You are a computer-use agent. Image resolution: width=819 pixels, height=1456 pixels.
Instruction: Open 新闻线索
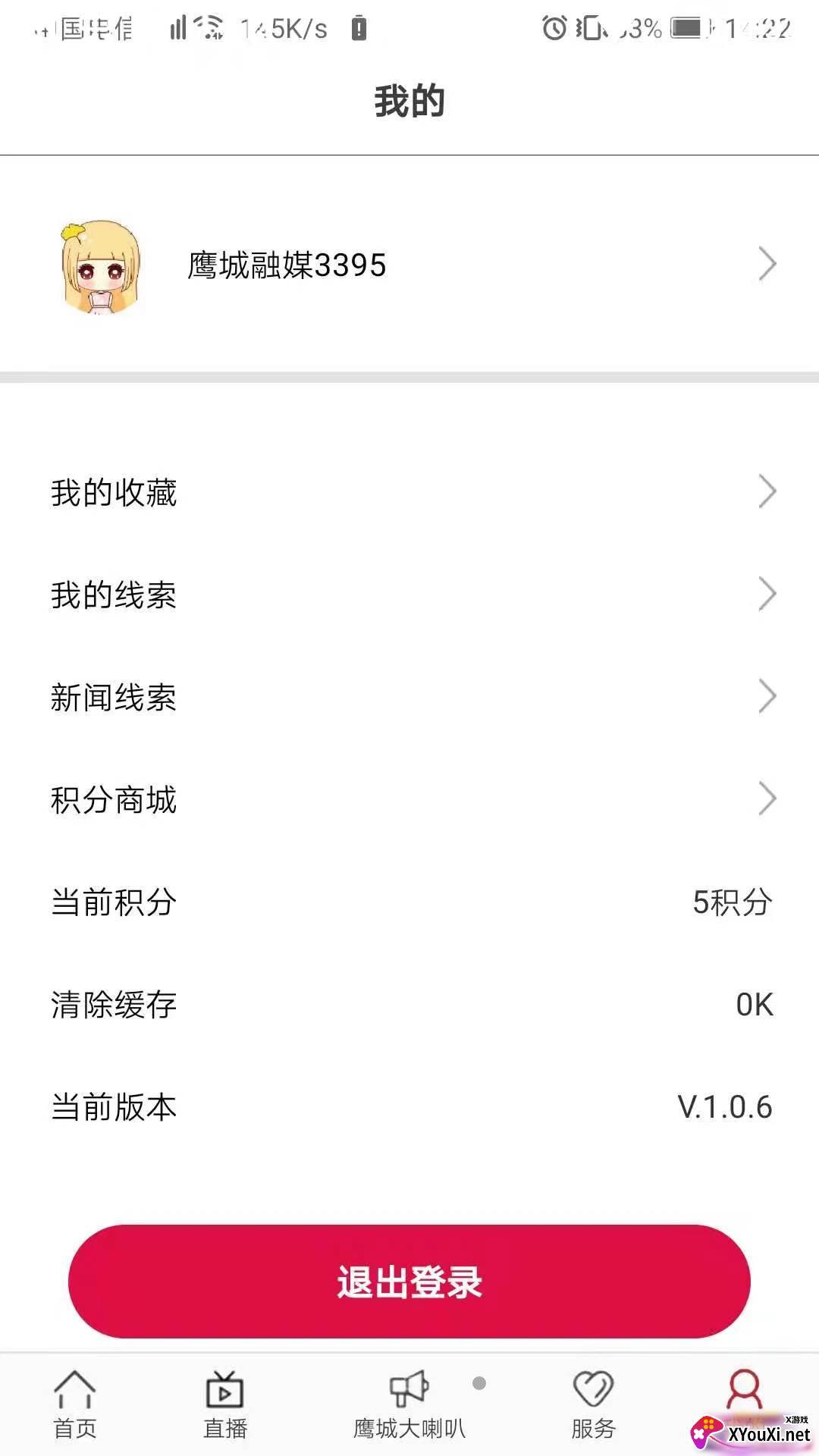tap(409, 697)
